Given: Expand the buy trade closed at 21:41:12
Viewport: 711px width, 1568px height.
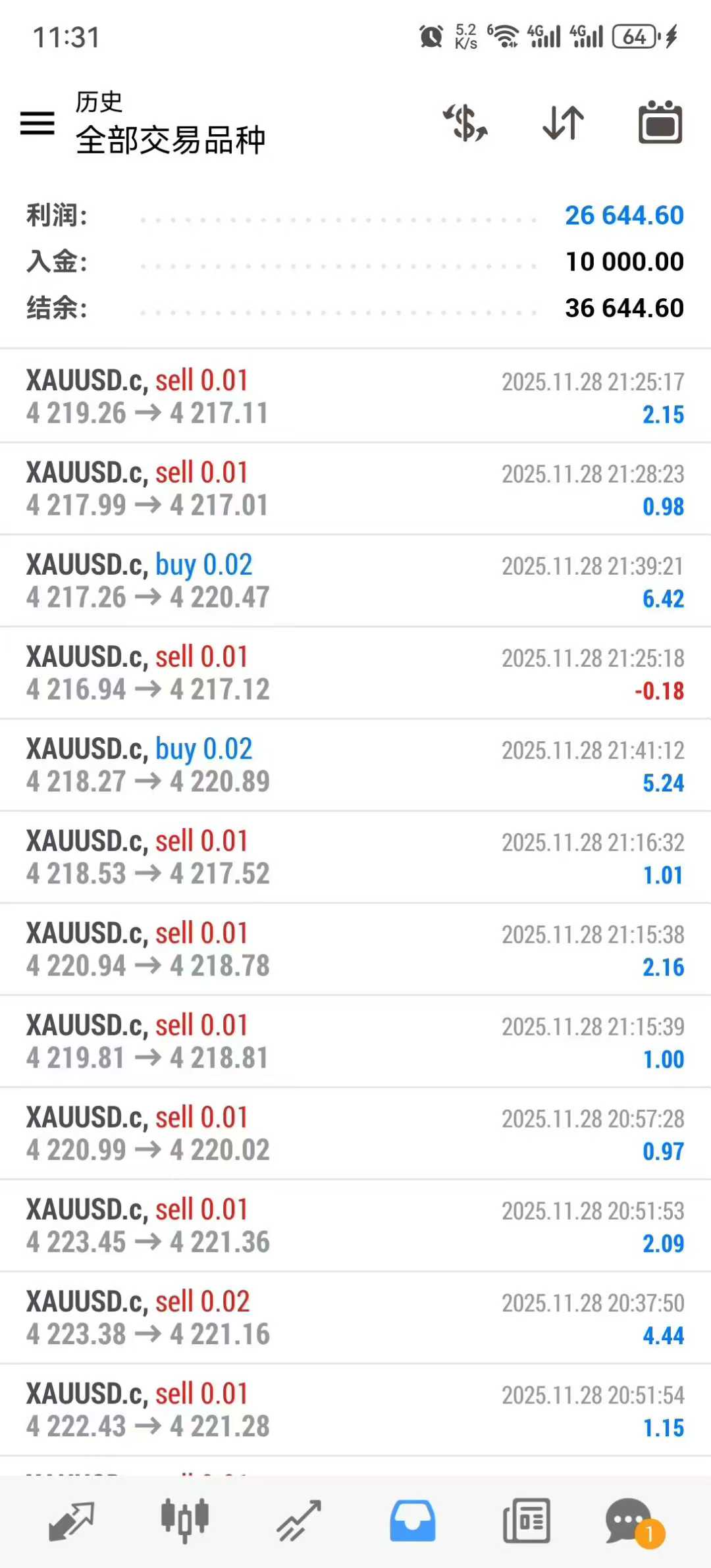Looking at the screenshot, I should coord(355,766).
